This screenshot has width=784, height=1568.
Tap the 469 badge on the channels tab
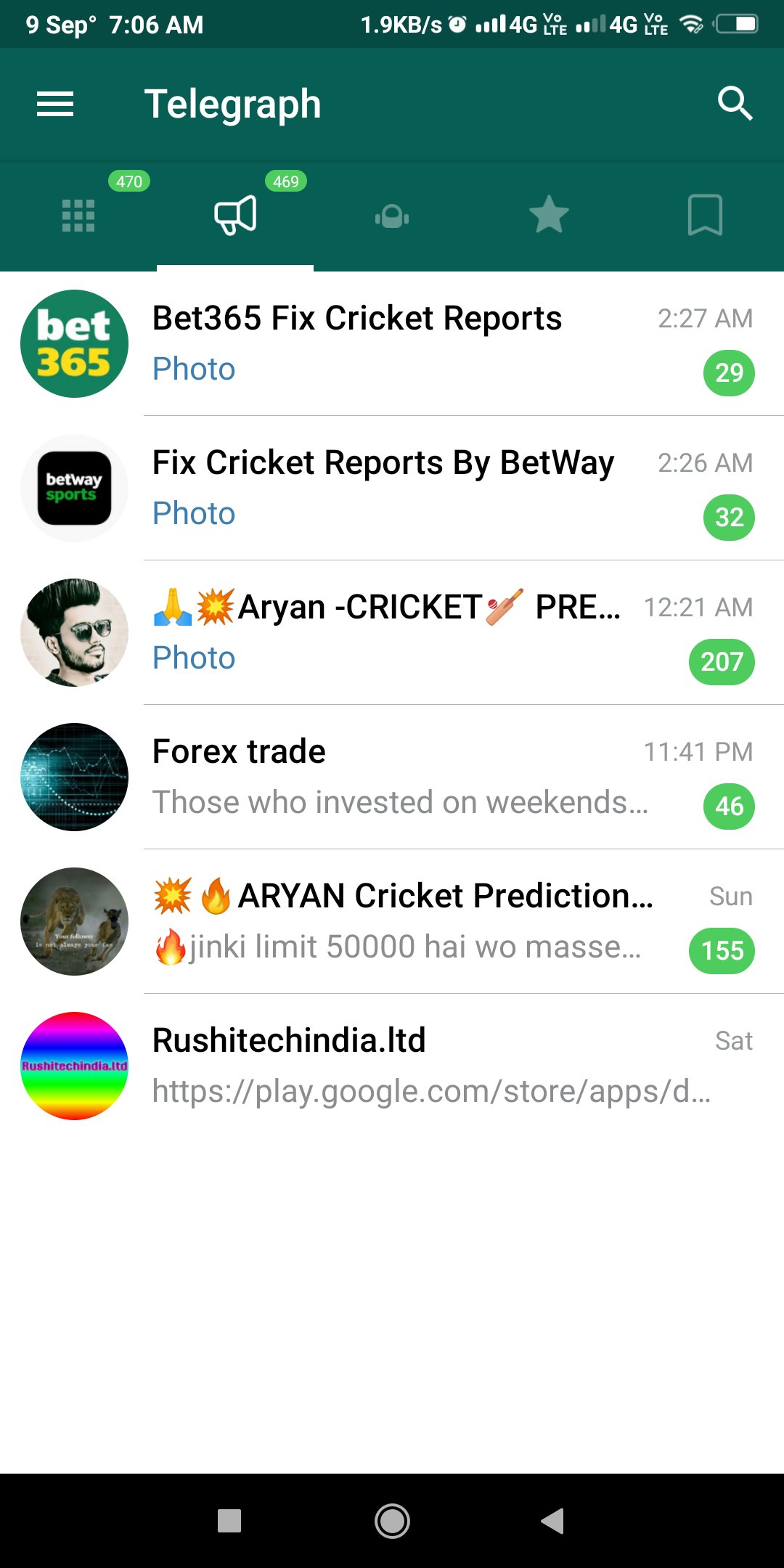point(285,182)
